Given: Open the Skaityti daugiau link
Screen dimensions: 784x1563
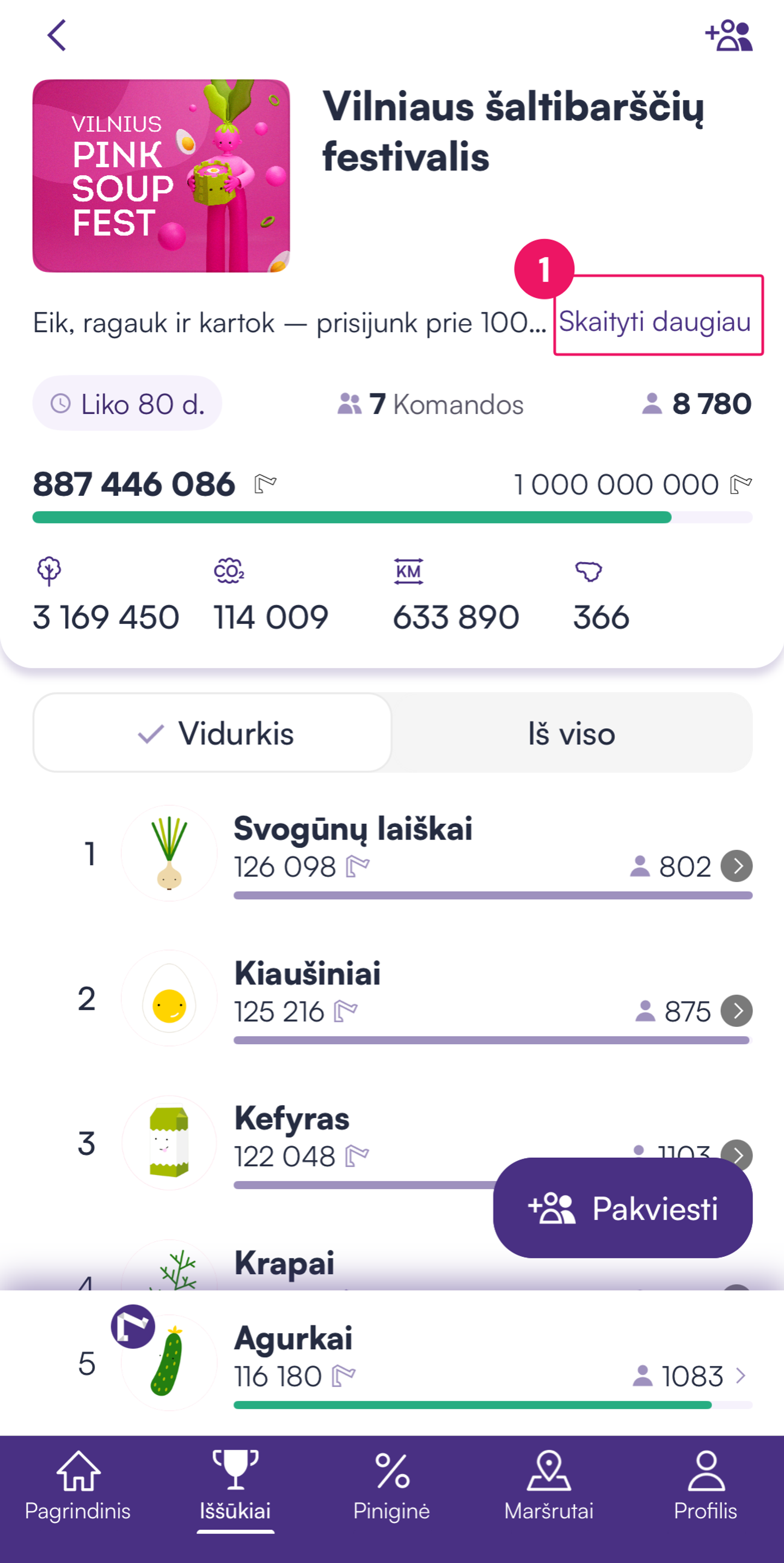Looking at the screenshot, I should tap(655, 321).
